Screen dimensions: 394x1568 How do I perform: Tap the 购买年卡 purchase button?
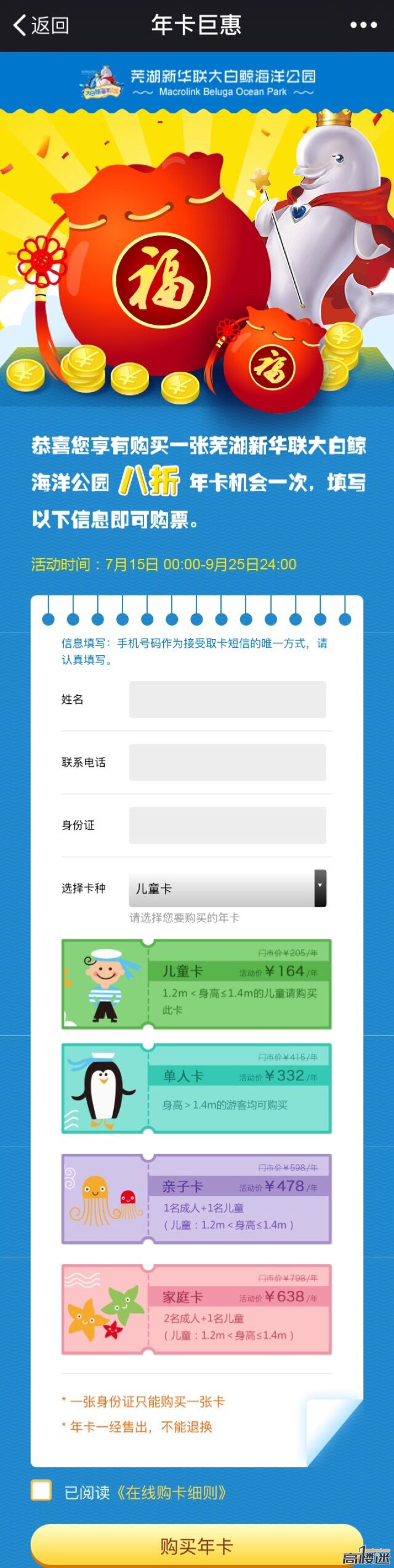click(x=196, y=1545)
